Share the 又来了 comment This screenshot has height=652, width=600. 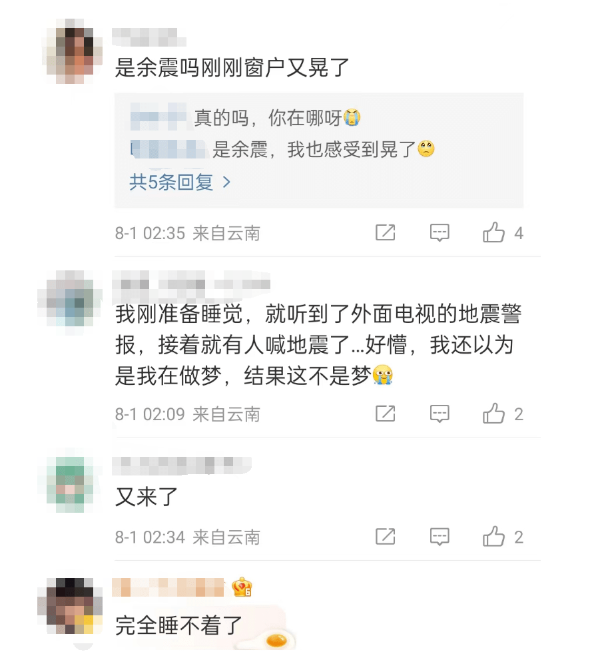coord(385,537)
